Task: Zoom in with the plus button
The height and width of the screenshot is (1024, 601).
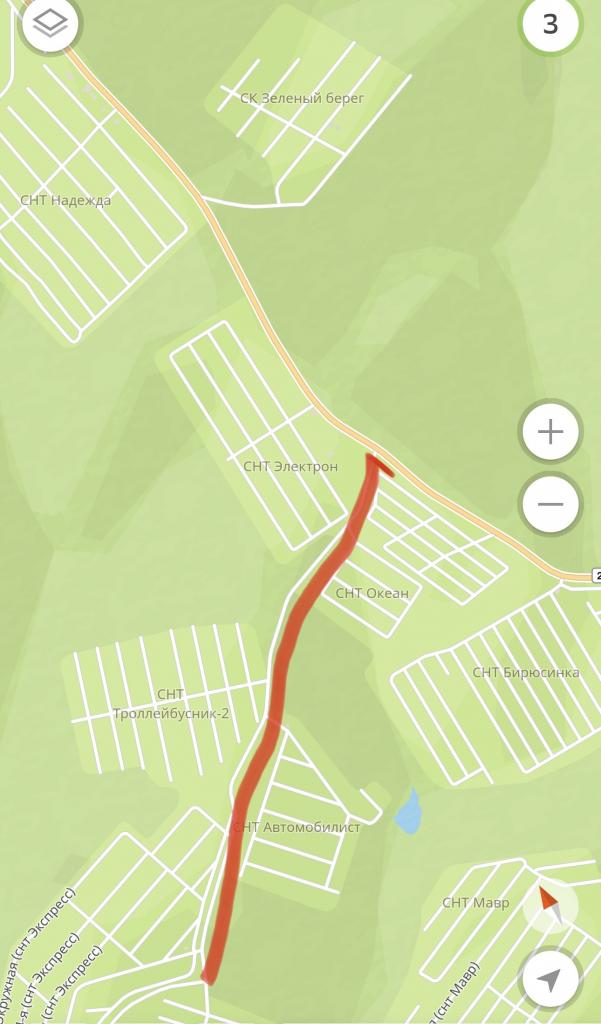Action: tap(550, 431)
